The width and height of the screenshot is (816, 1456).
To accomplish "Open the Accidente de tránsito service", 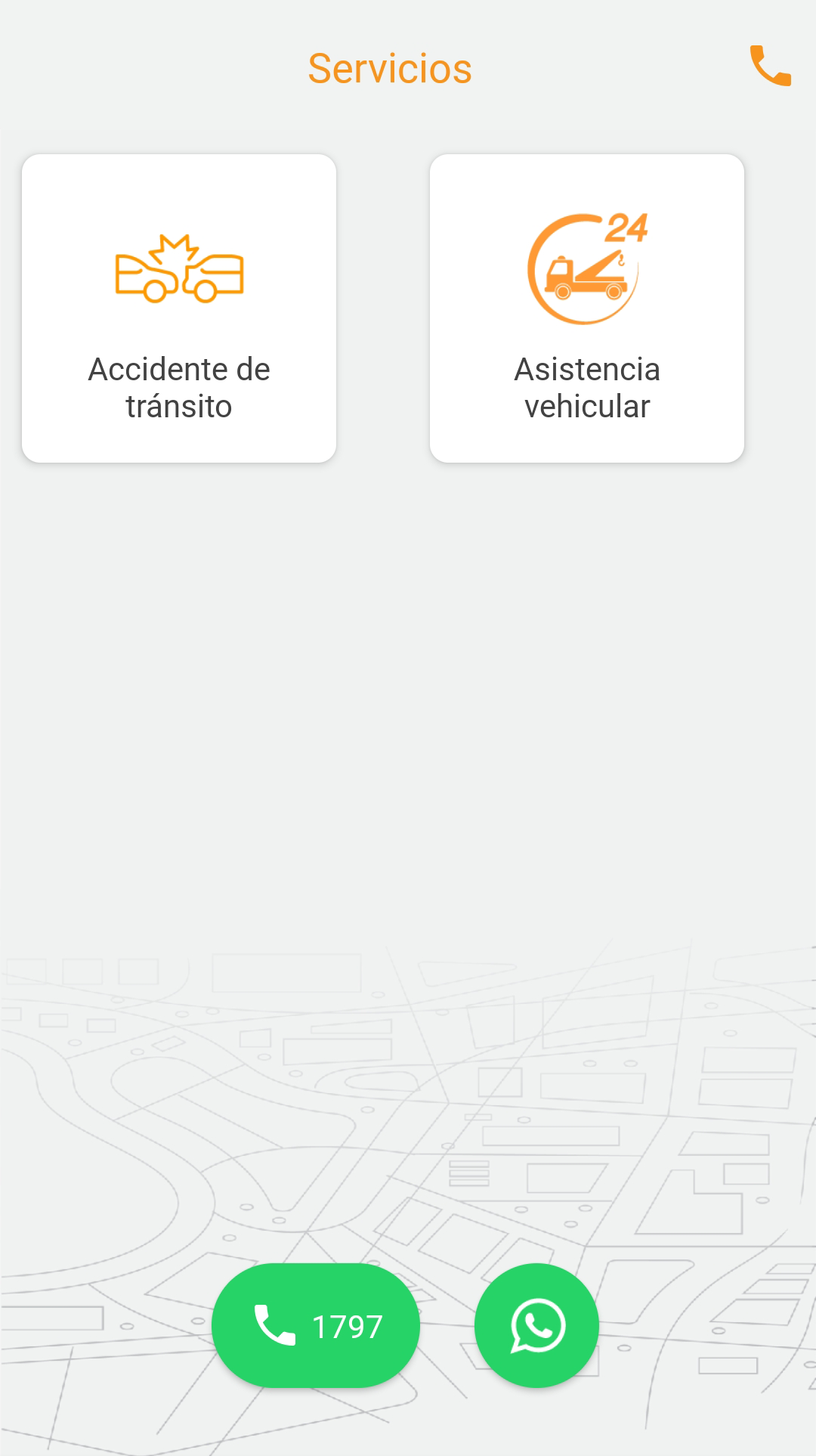I will click(179, 308).
